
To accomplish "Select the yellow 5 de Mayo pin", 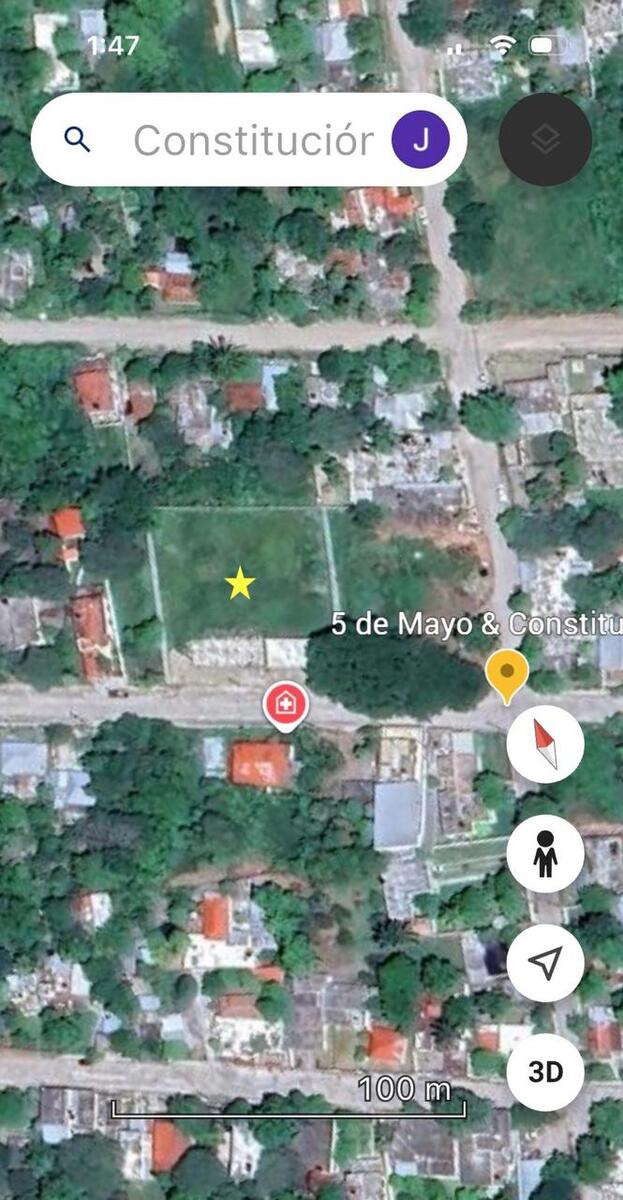I will pyautogui.click(x=507, y=673).
